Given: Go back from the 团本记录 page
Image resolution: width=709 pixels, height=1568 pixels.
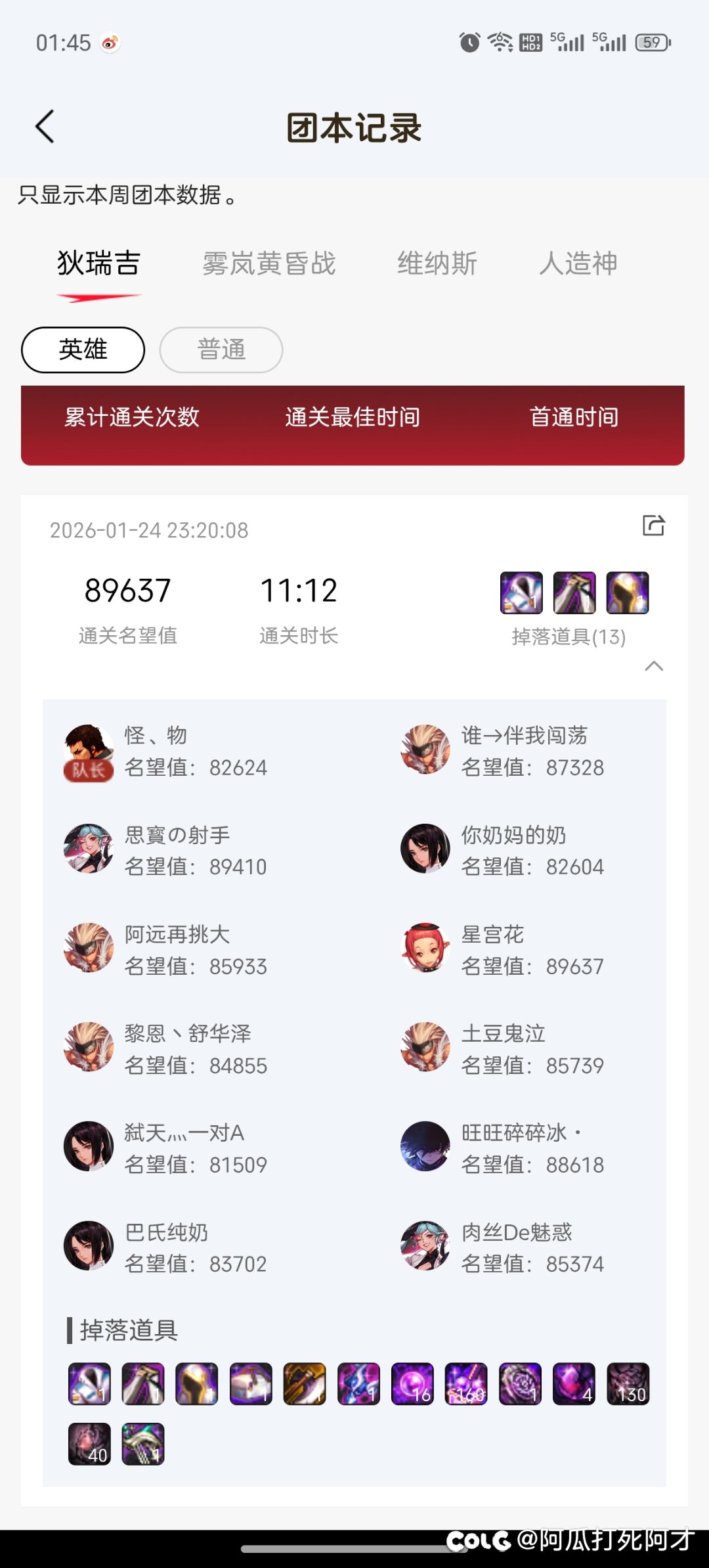Looking at the screenshot, I should [45, 127].
